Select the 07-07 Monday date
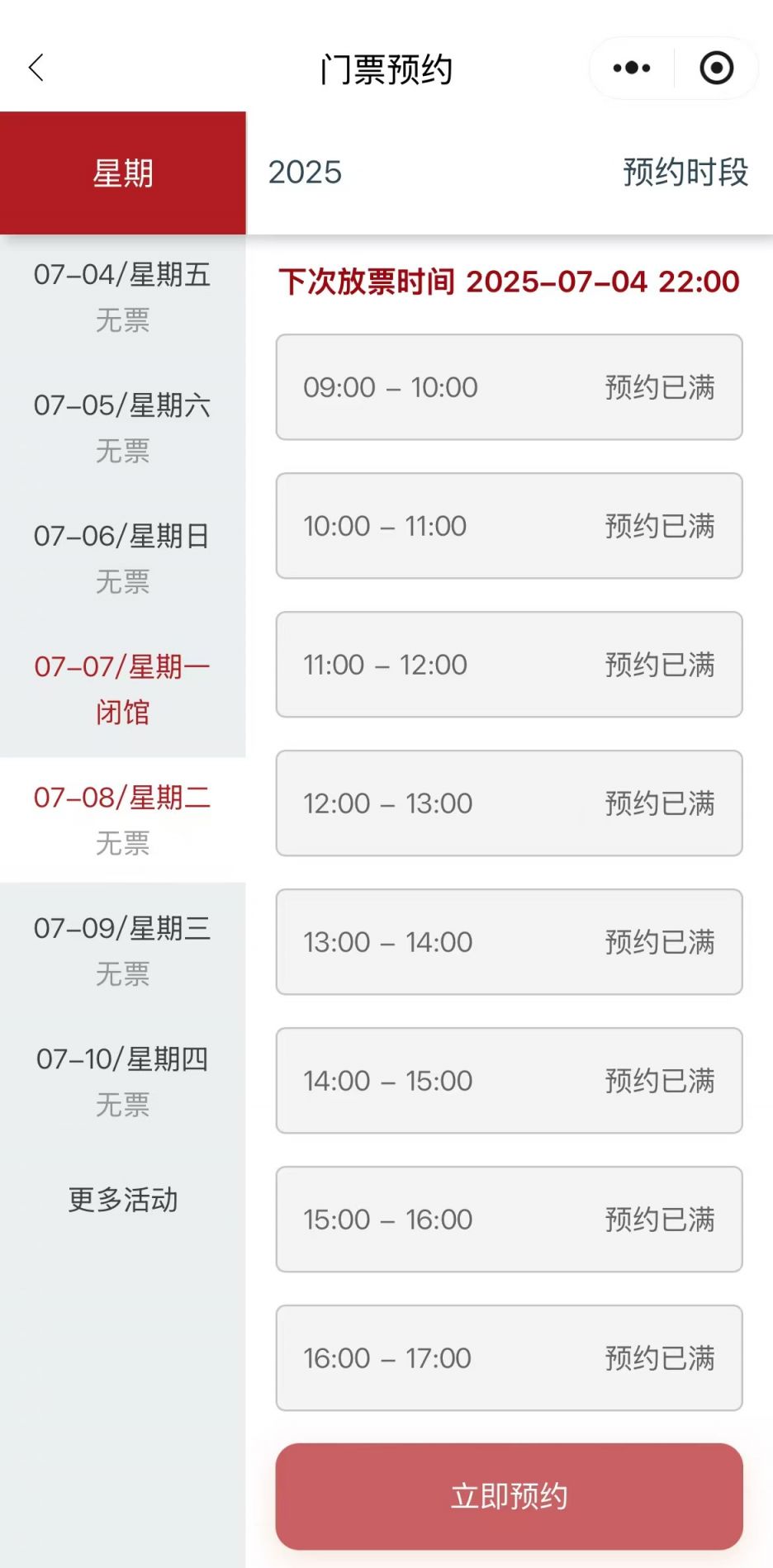The width and height of the screenshot is (773, 1568). 122,689
